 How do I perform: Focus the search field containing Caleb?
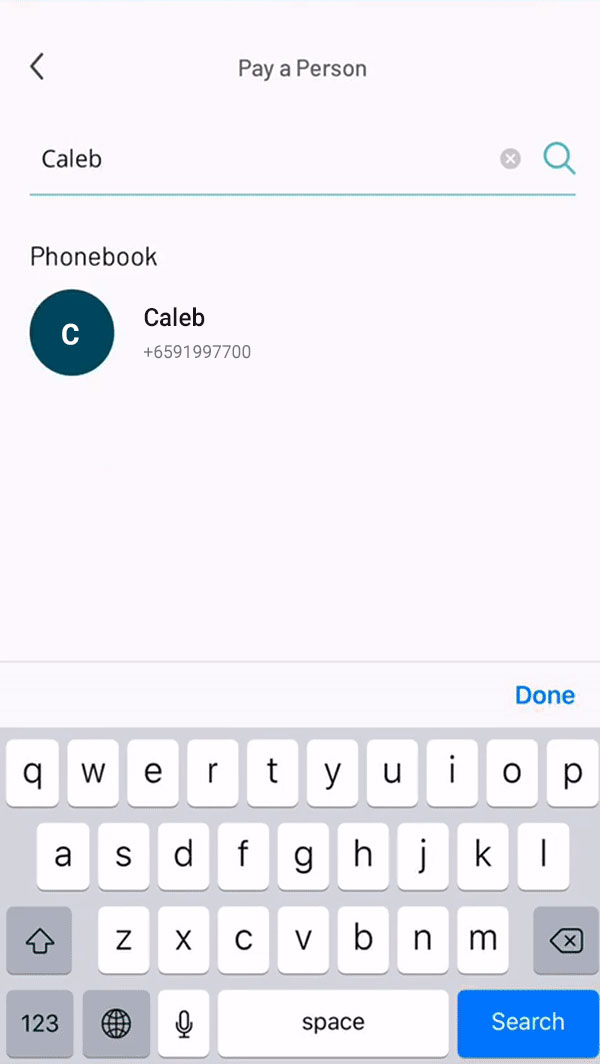pos(265,159)
